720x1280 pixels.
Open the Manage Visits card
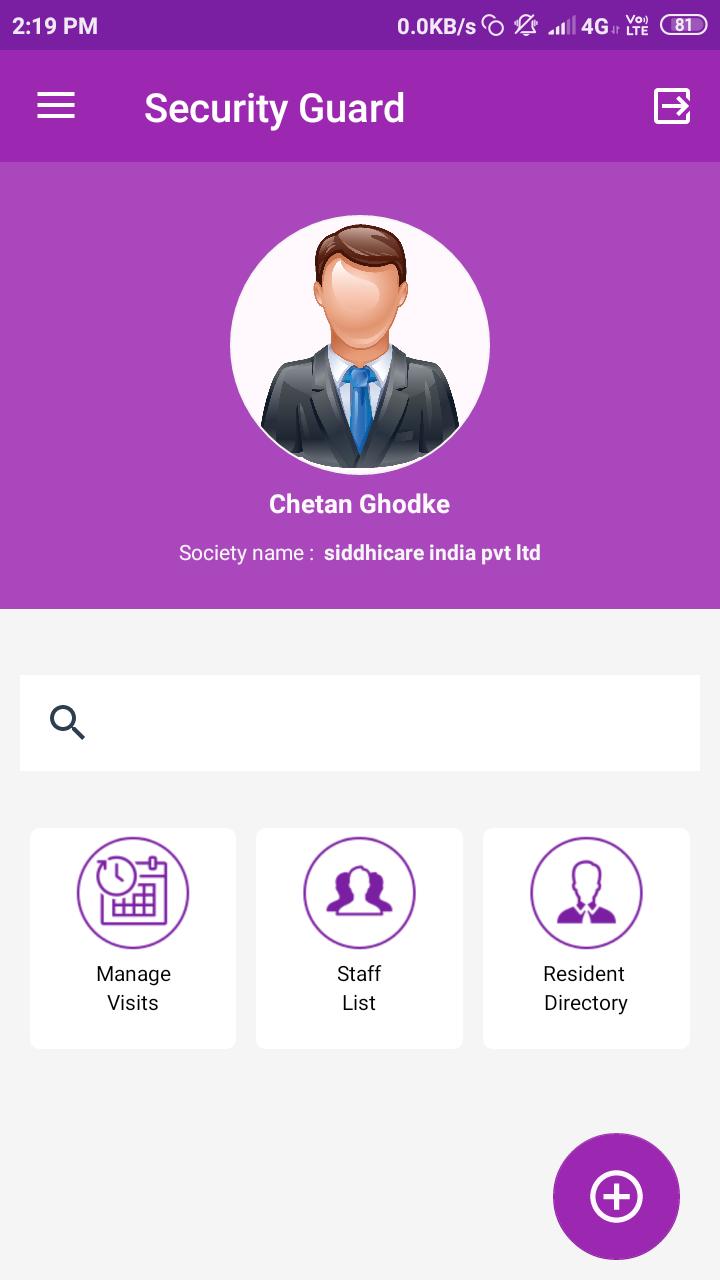133,938
